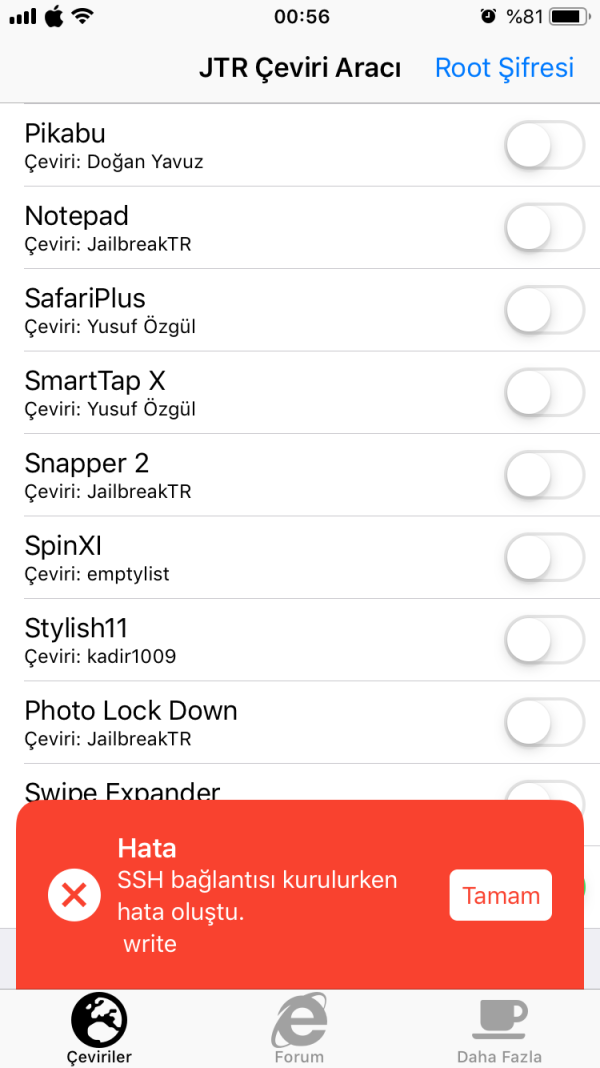Dismiss the error with Tamam button
This screenshot has width=600, height=1068.
point(500,895)
